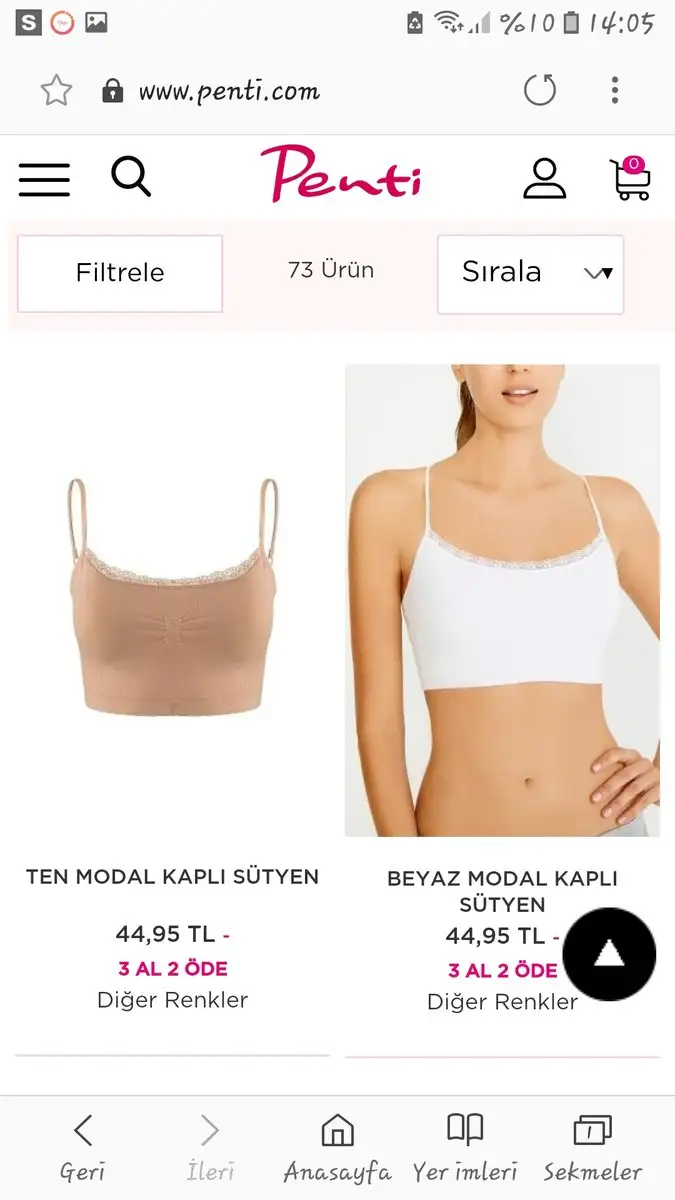Open the Beyaz Modal Kaplı Sütyen product
This screenshot has width=675, height=1200.
502,600
